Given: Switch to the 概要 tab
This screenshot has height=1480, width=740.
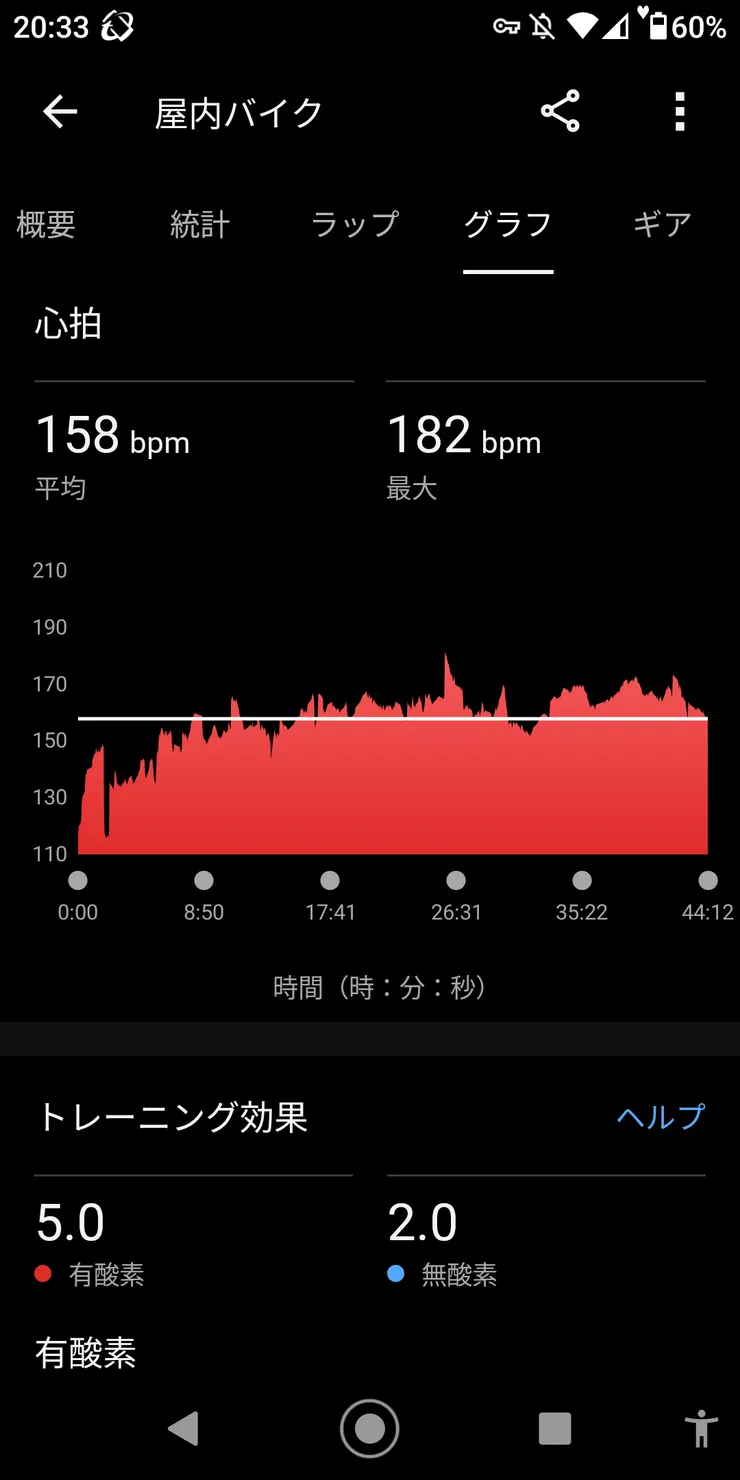Looking at the screenshot, I should click(46, 224).
